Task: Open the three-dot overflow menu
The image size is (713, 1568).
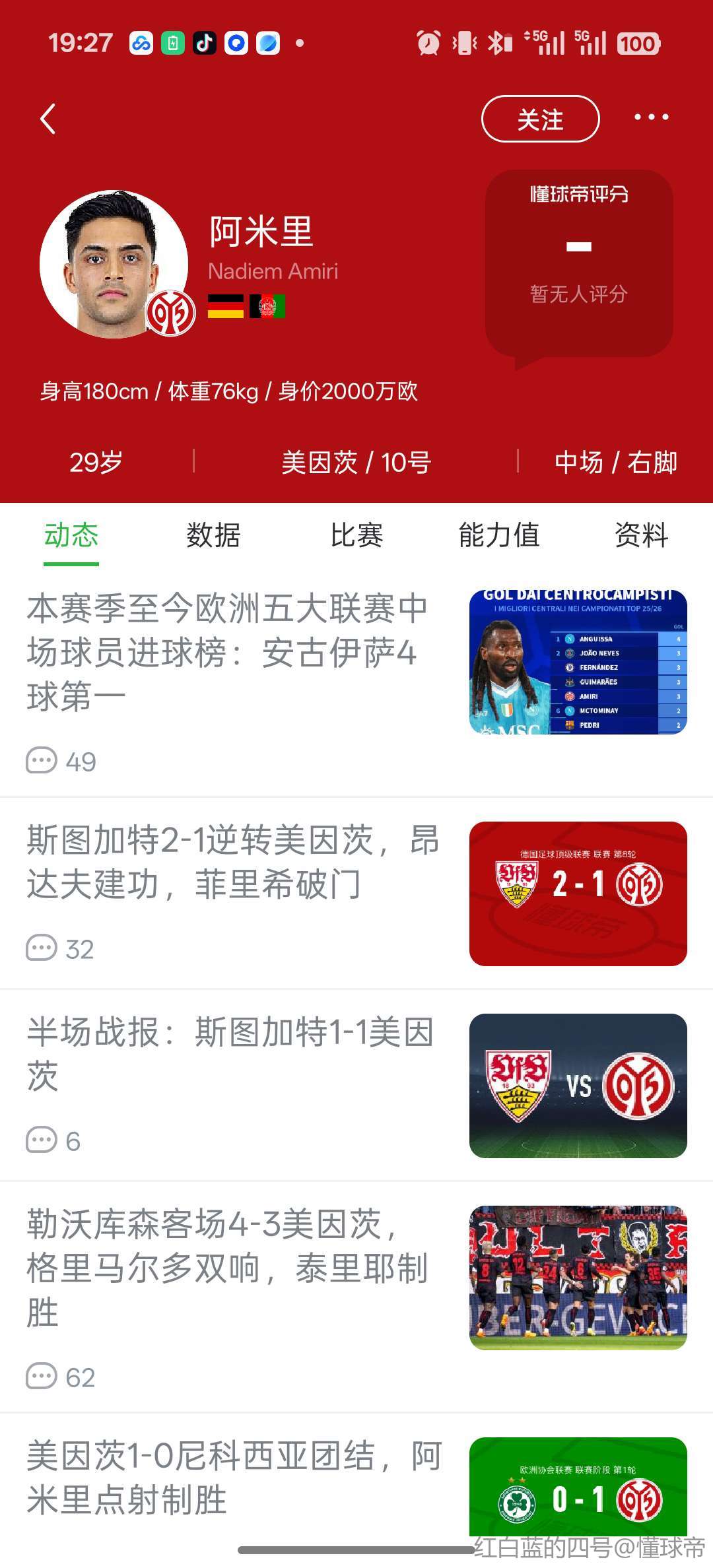Action: [651, 117]
